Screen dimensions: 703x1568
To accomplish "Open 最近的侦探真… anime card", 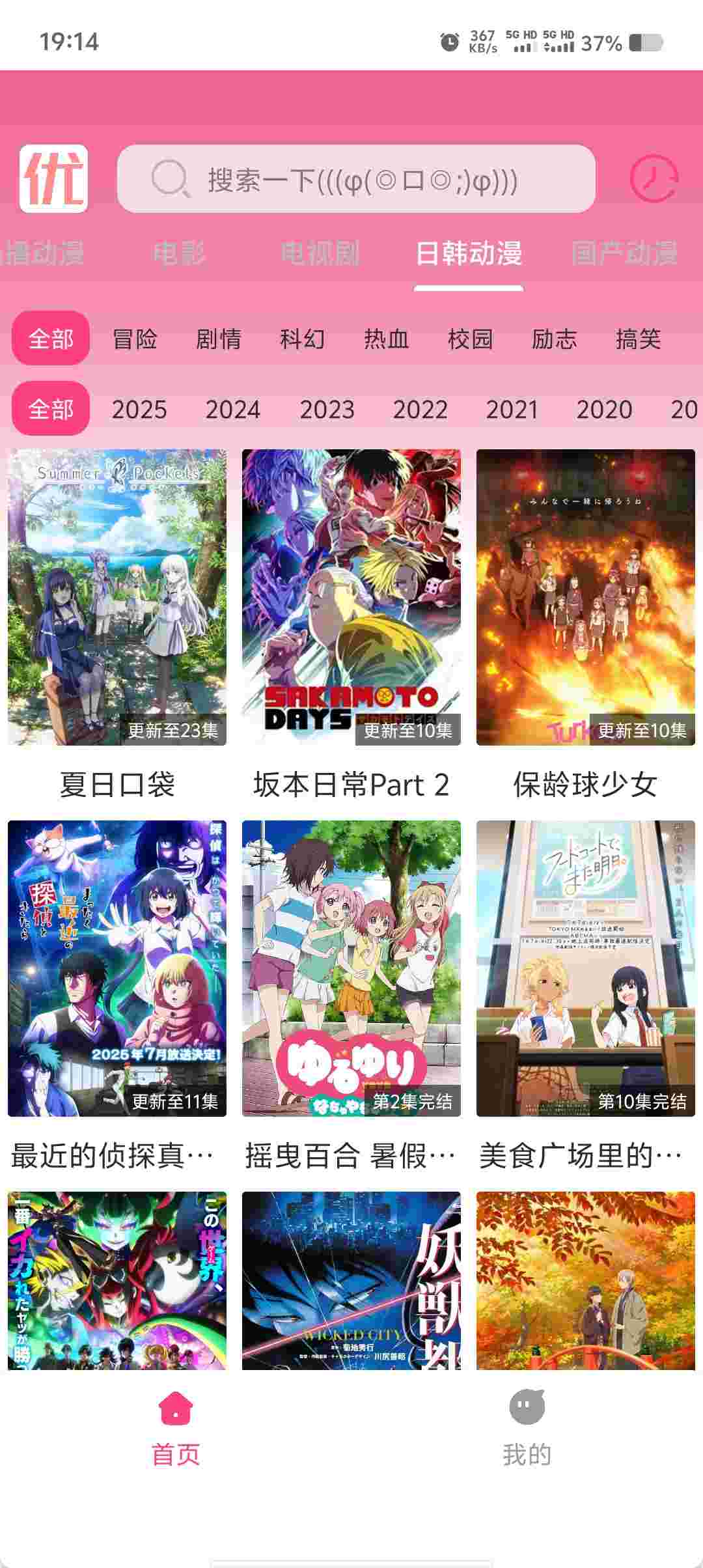I will click(x=117, y=968).
